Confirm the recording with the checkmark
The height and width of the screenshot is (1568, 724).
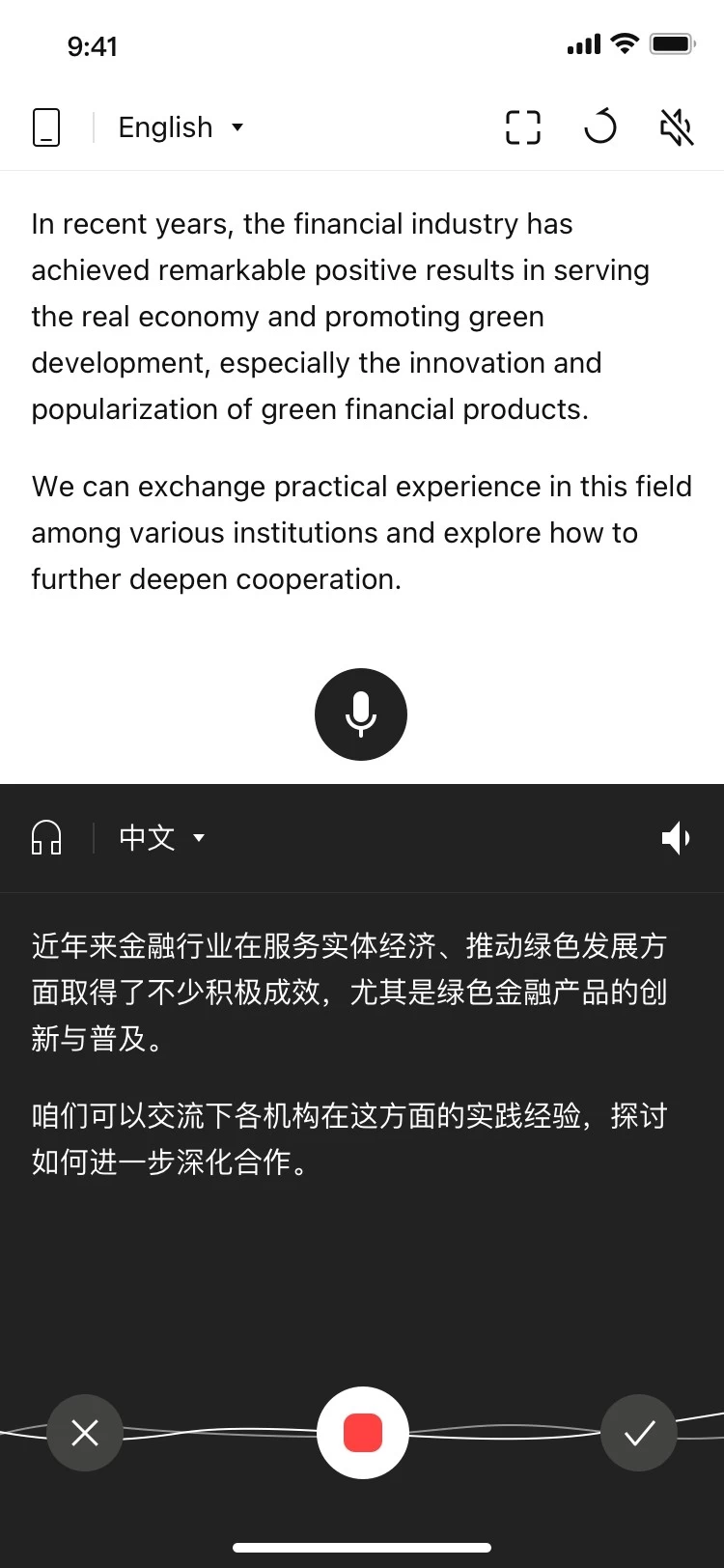(639, 1433)
